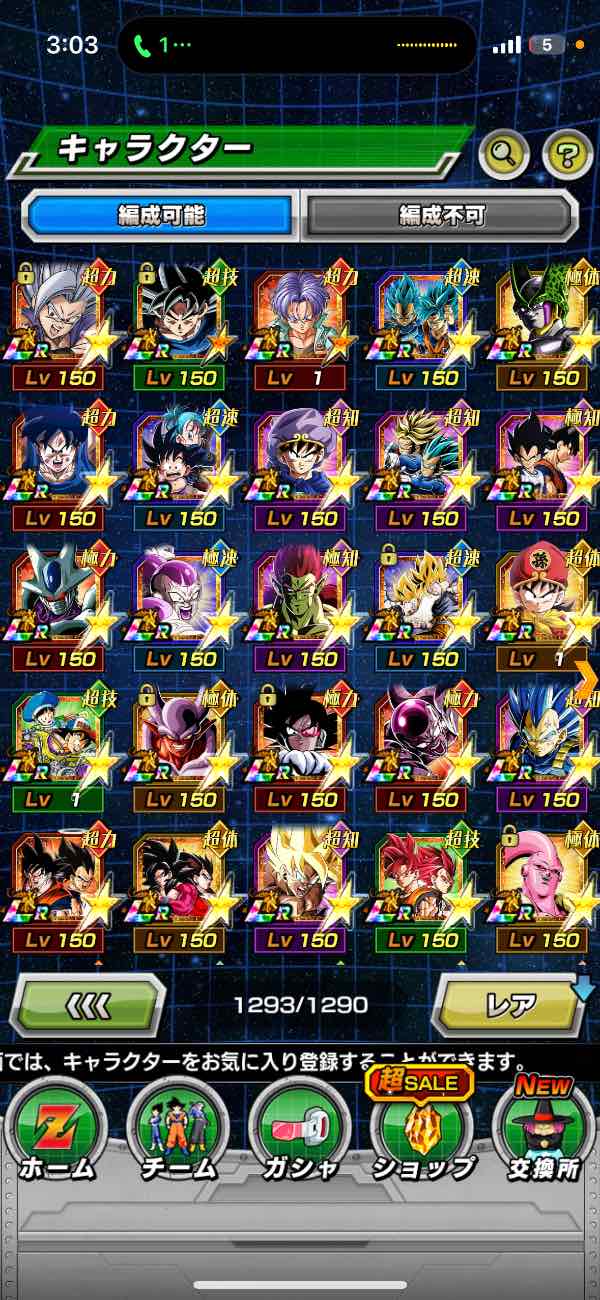Select the Trunks card at Lv 1
Image resolution: width=600 pixels, height=1300 pixels.
(300, 325)
